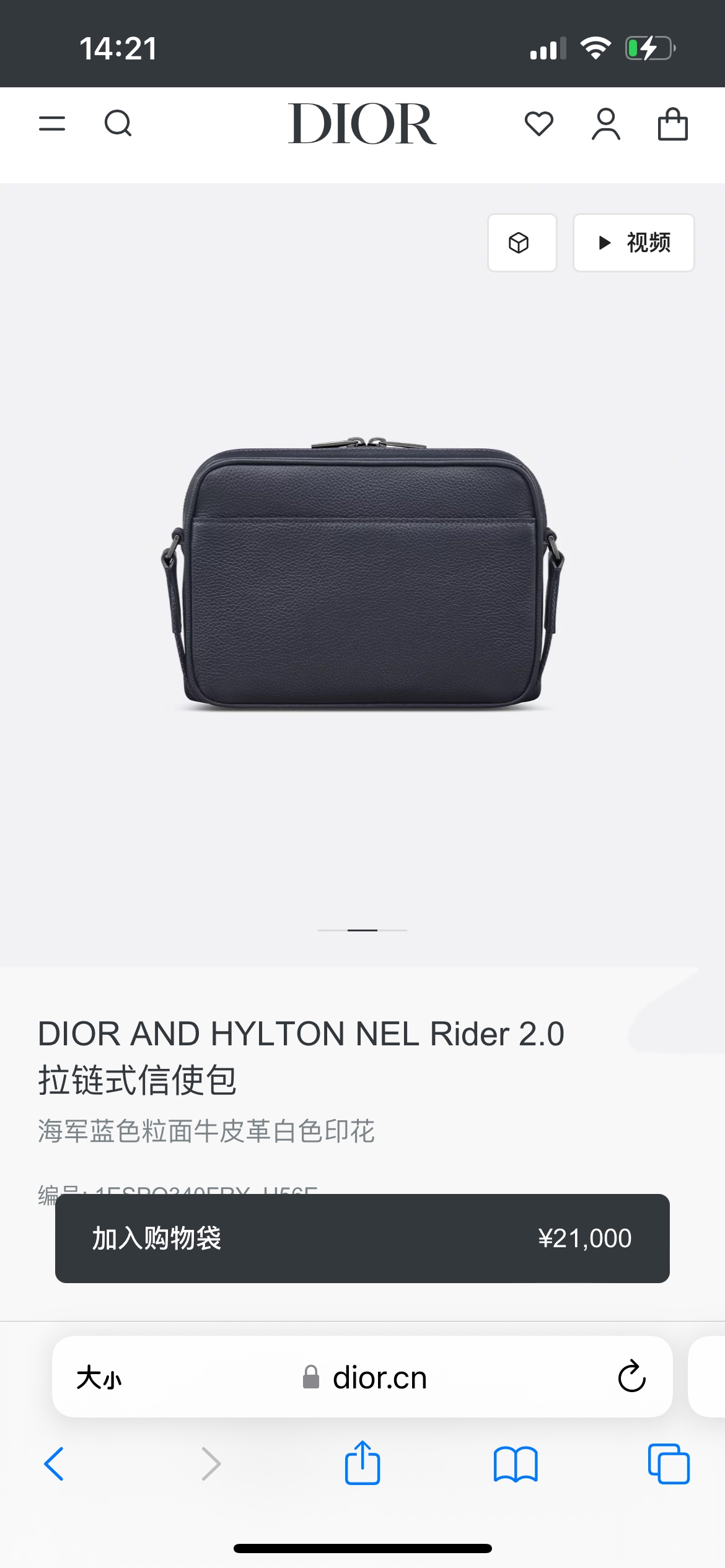The image size is (725, 1568).
Task: Open the hamburger menu
Action: click(52, 123)
